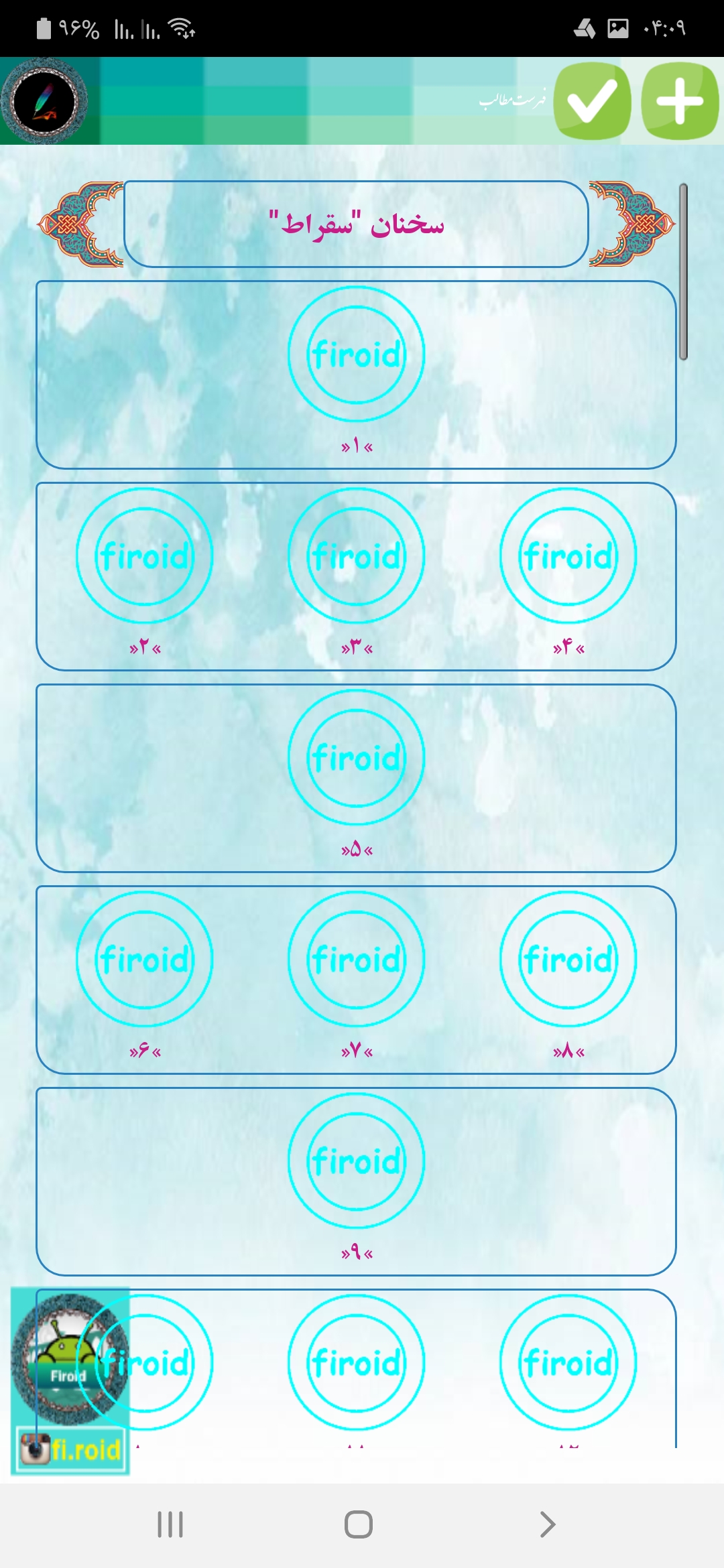Open quote number ۳

356,556
